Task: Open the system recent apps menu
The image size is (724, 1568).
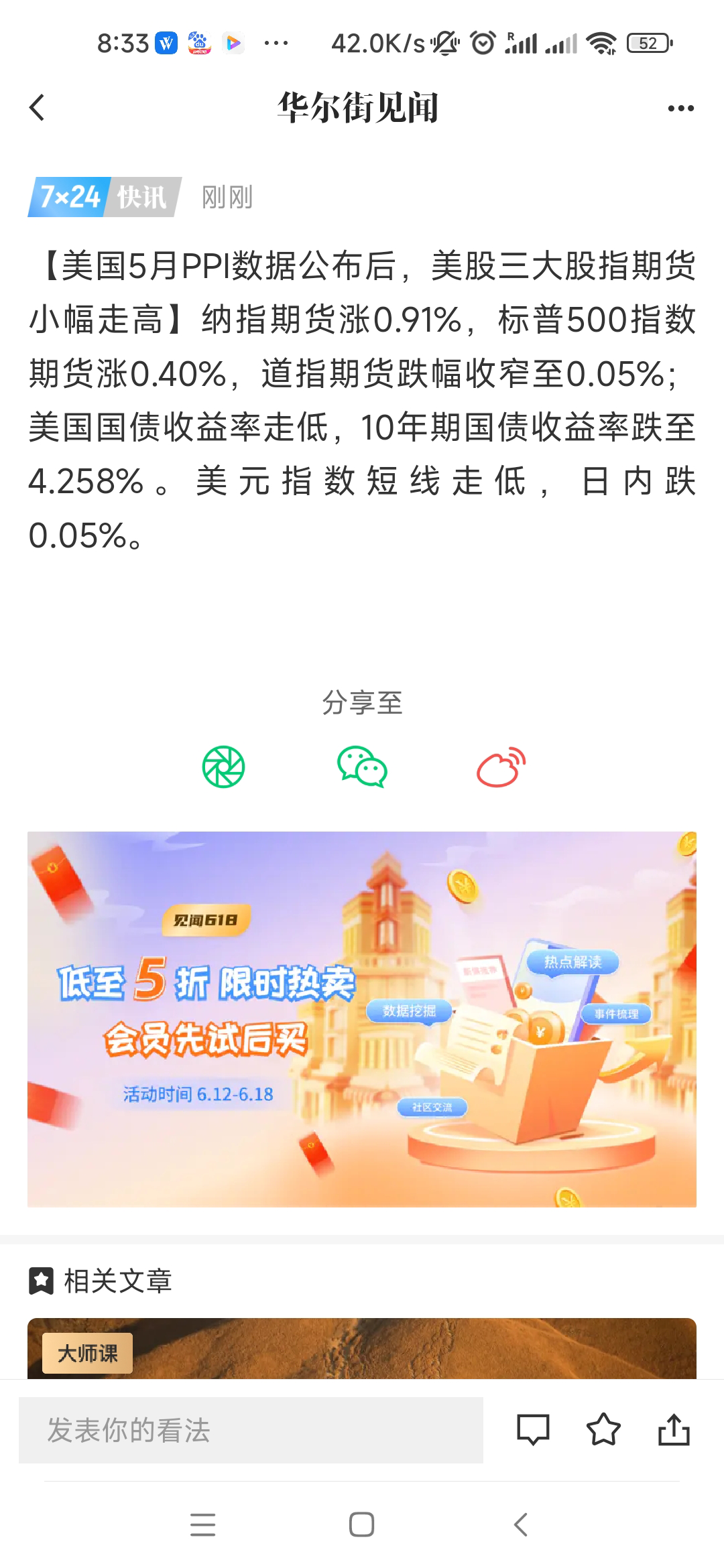Action: 202,1524
